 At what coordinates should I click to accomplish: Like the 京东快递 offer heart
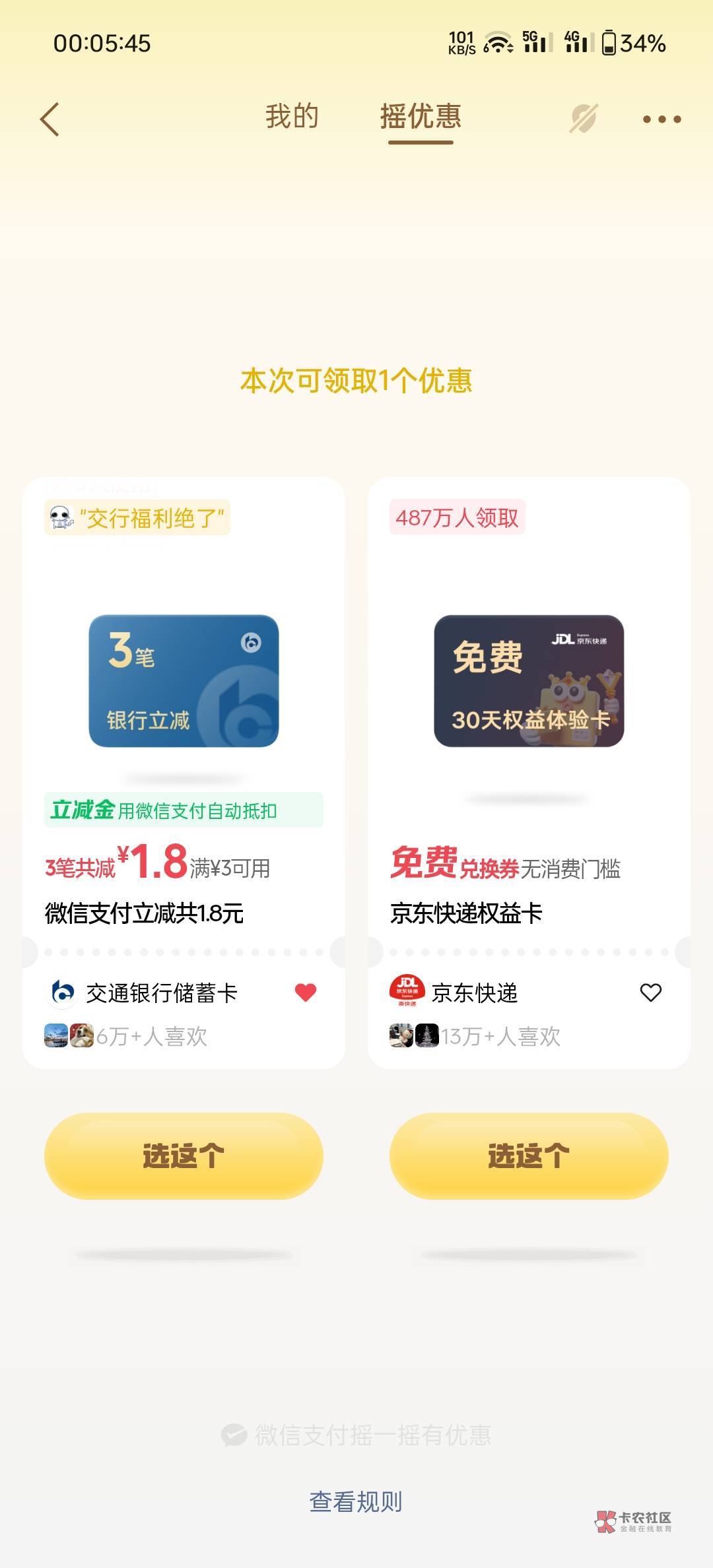click(651, 992)
